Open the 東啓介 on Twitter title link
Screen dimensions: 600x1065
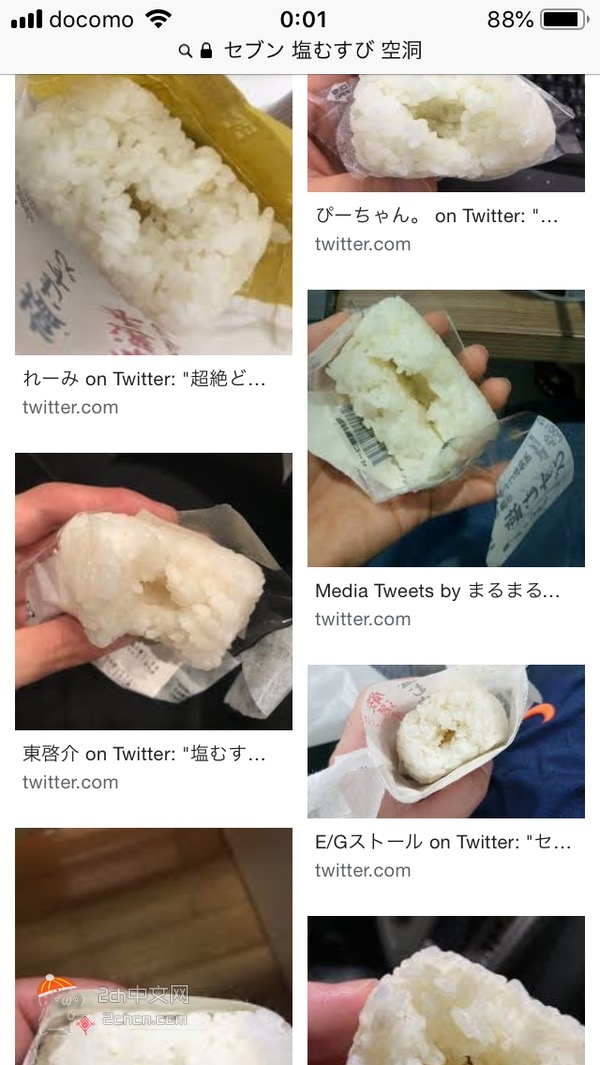tap(145, 754)
